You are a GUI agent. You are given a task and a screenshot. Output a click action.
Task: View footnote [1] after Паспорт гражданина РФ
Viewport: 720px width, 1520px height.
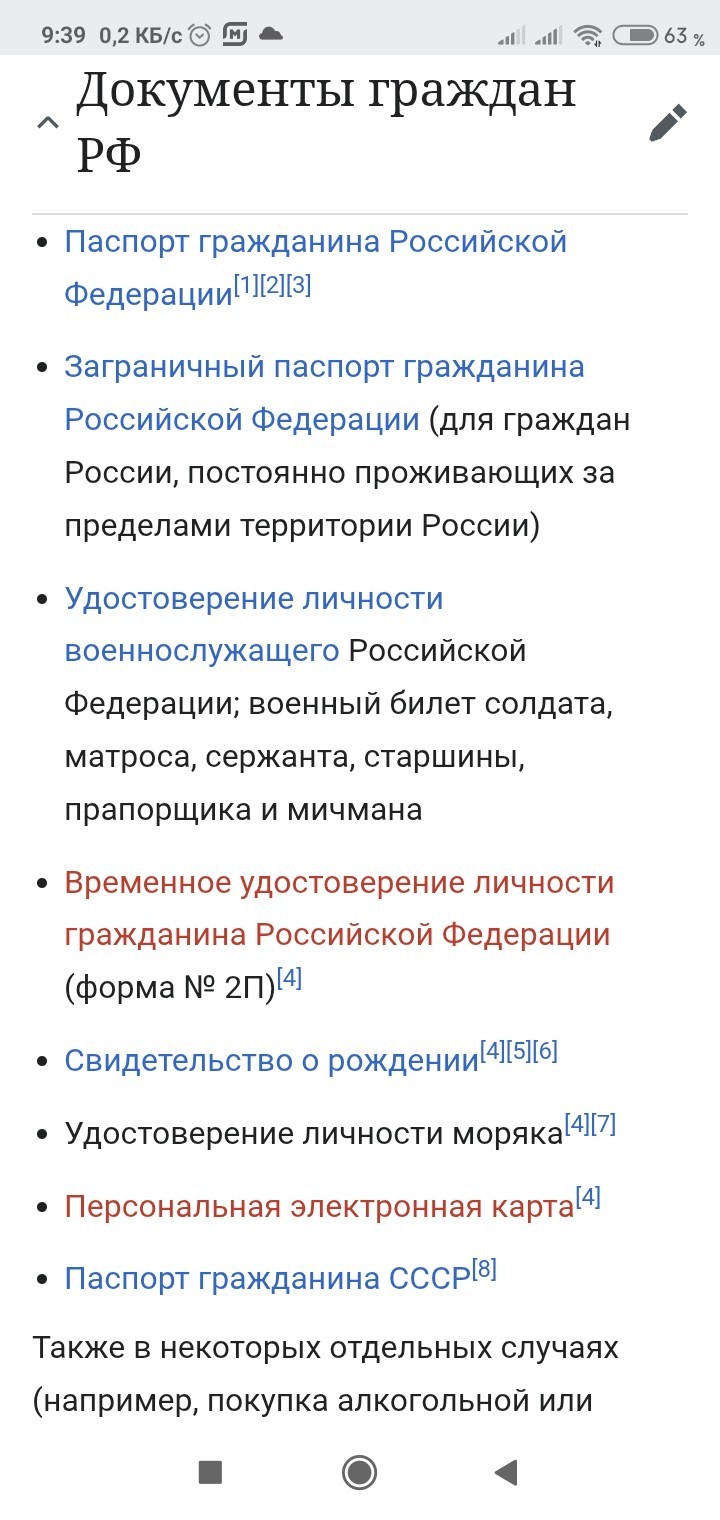click(246, 285)
